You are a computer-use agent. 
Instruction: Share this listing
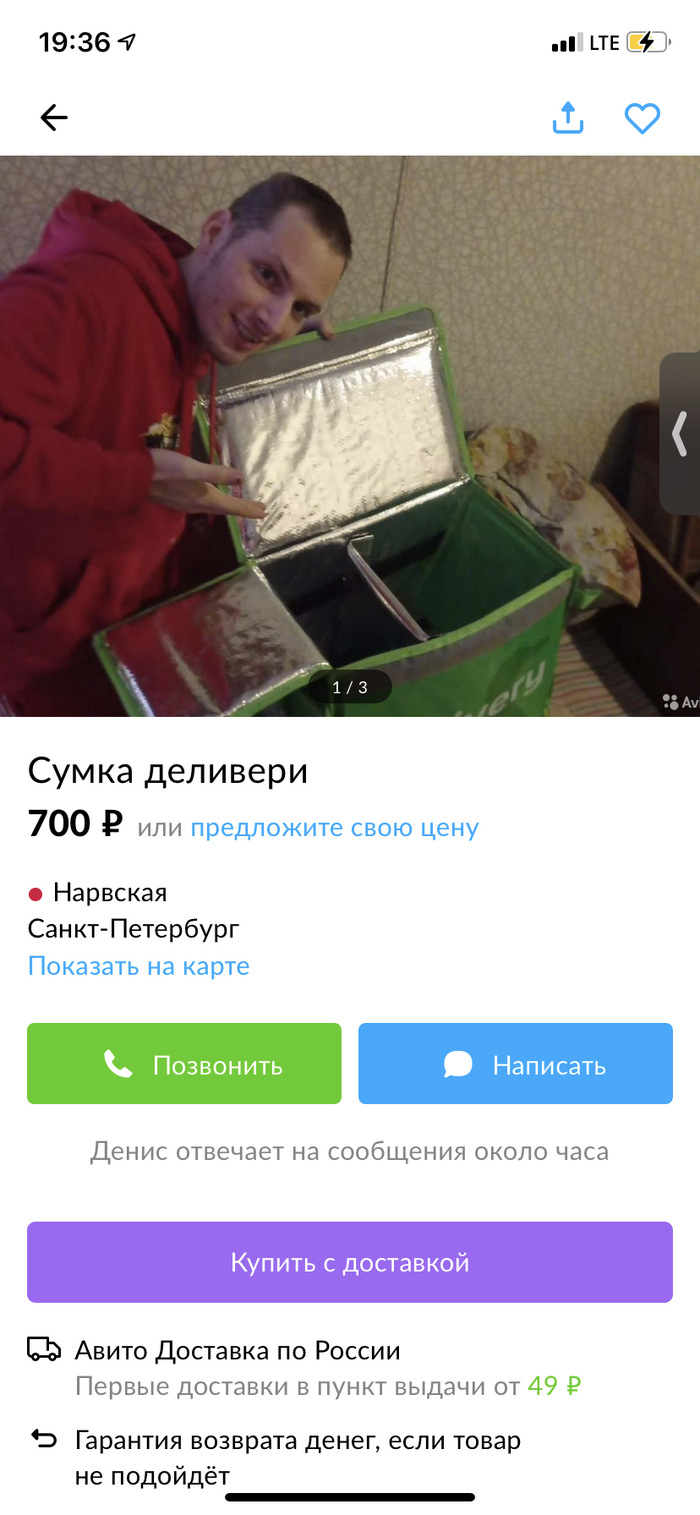[567, 118]
